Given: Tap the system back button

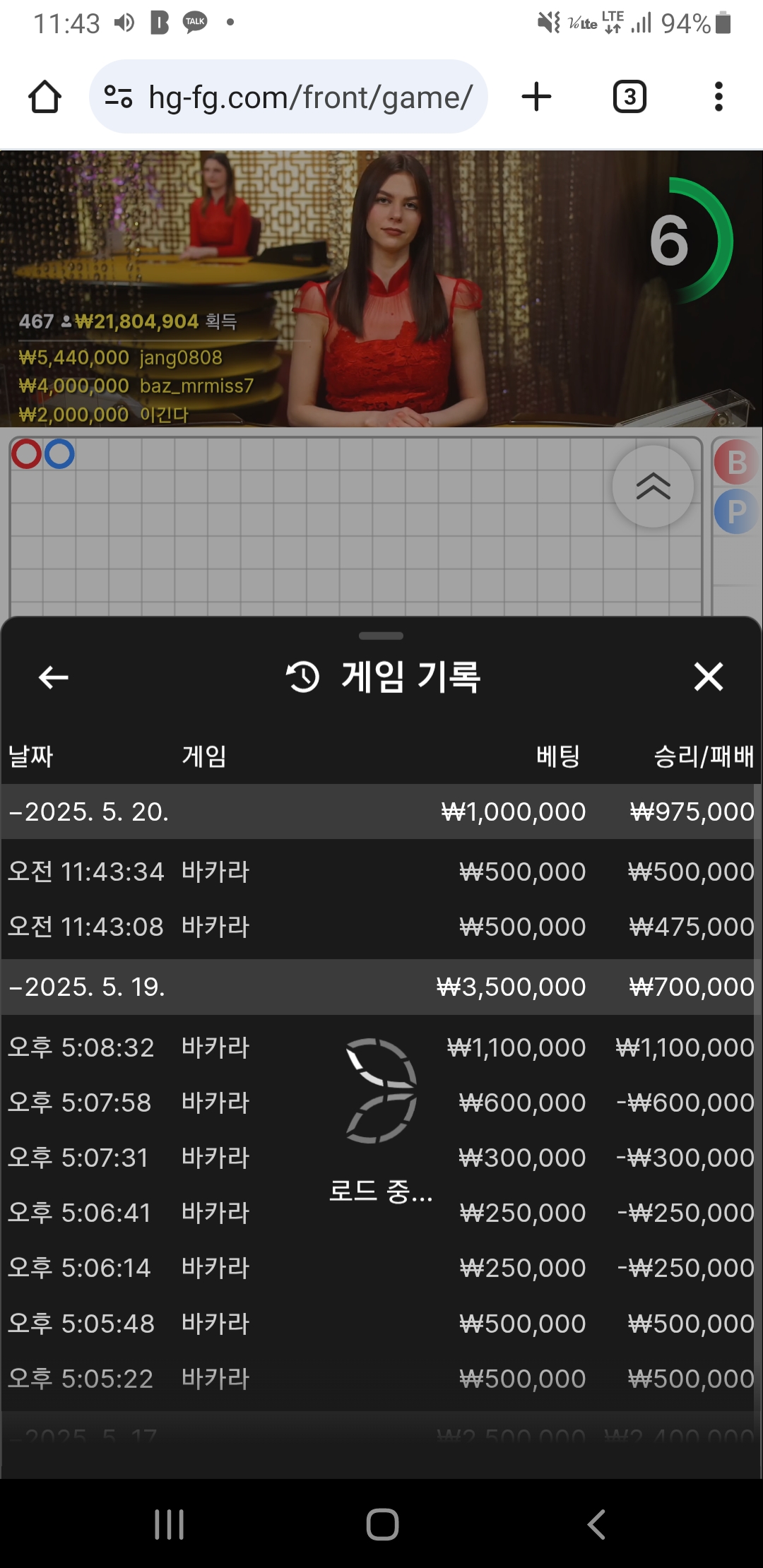Looking at the screenshot, I should coord(596,1524).
